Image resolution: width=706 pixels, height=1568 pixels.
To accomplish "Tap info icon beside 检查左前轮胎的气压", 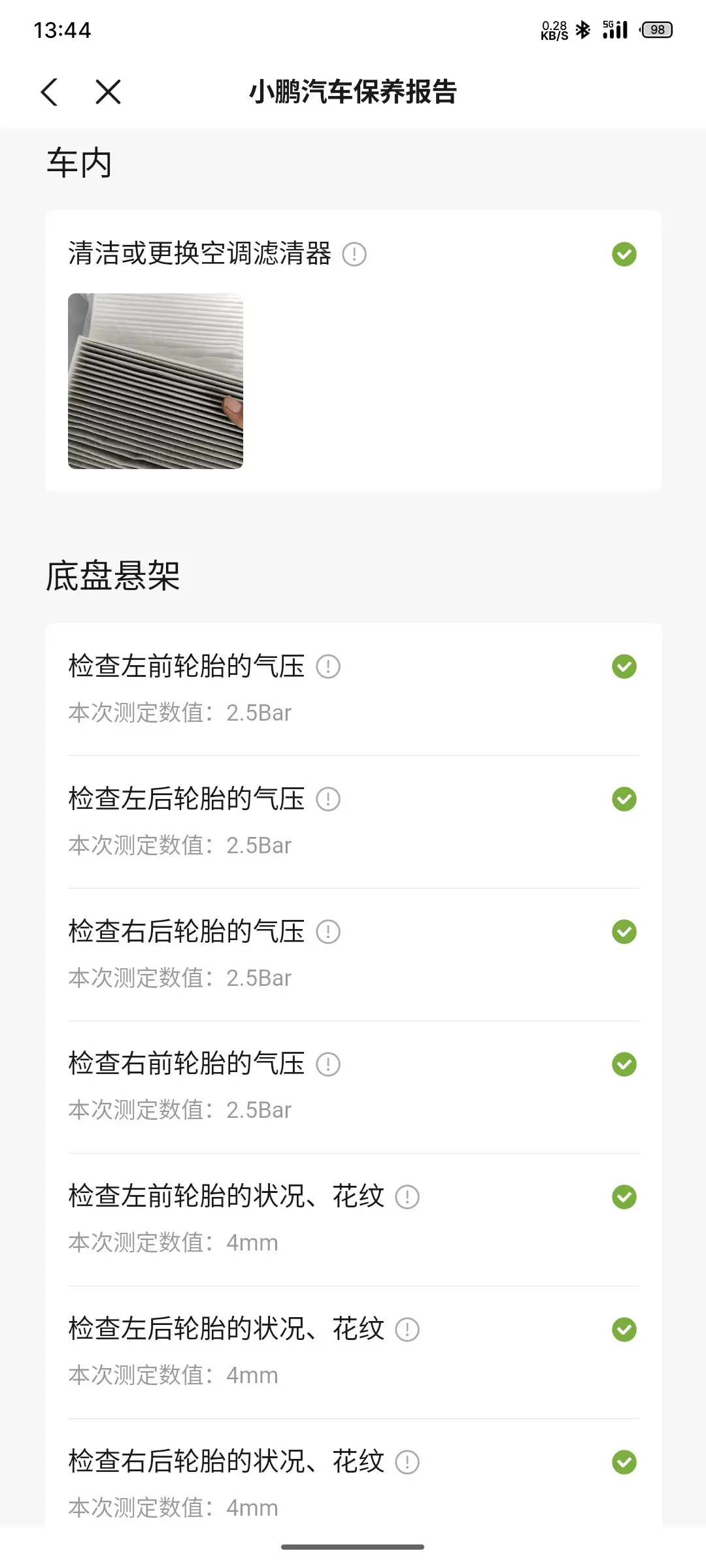I will 328,667.
